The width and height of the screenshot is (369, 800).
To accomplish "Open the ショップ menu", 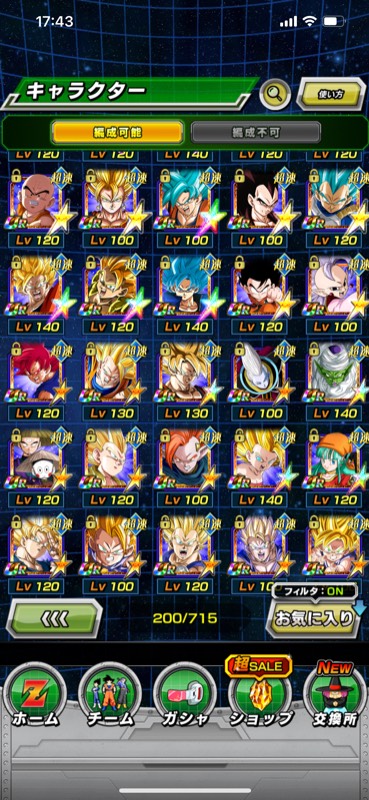I will point(259,696).
